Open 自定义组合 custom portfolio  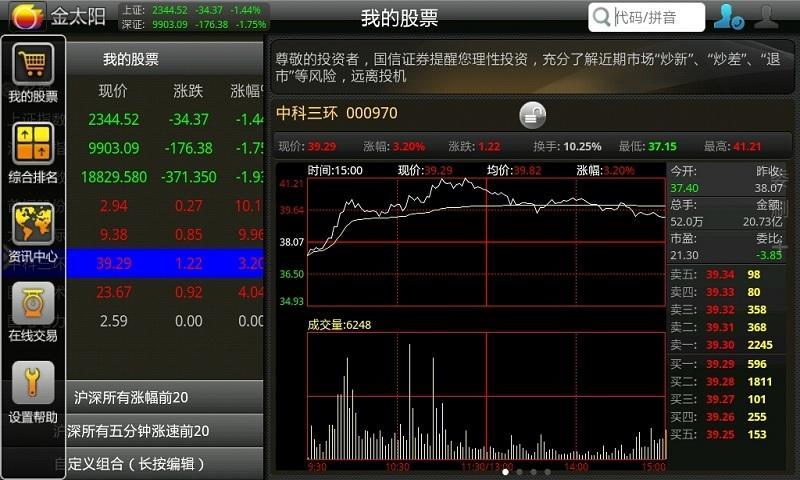[165, 464]
